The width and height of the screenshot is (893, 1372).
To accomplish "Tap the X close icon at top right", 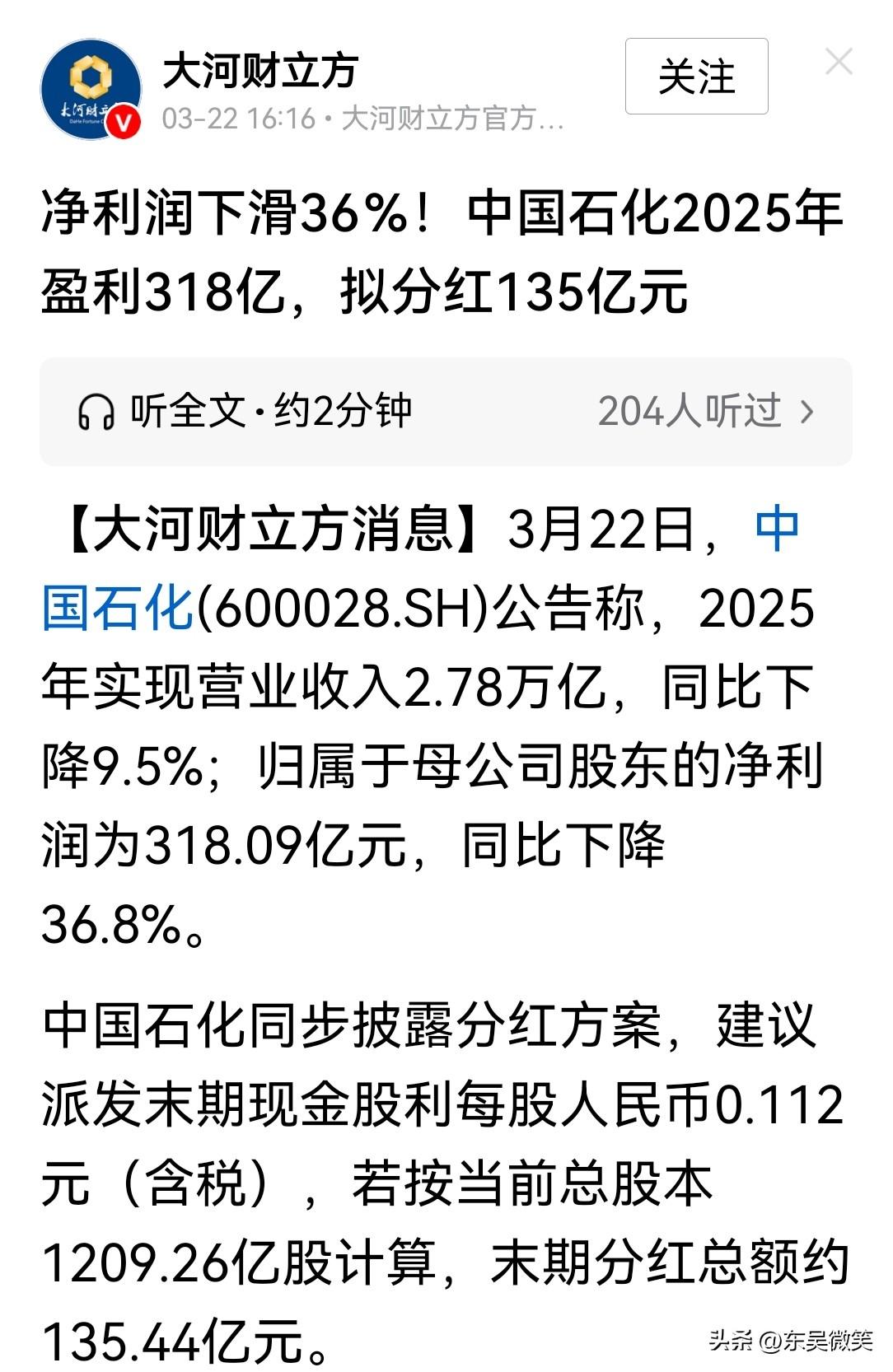I will [839, 59].
